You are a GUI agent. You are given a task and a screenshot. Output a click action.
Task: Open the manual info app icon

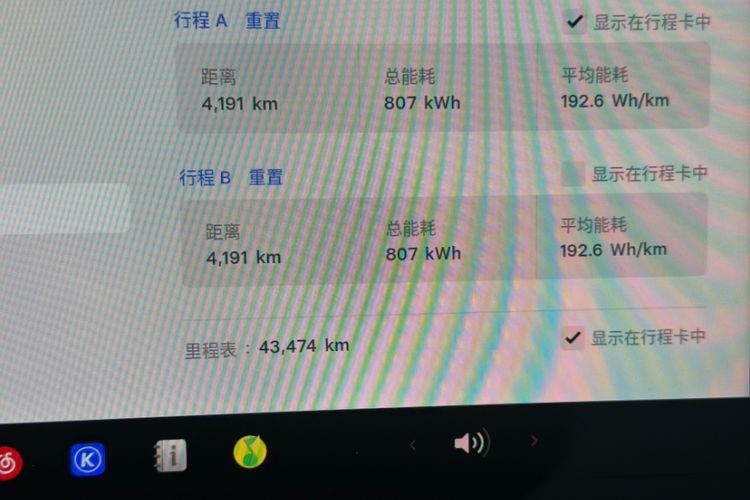tap(170, 456)
